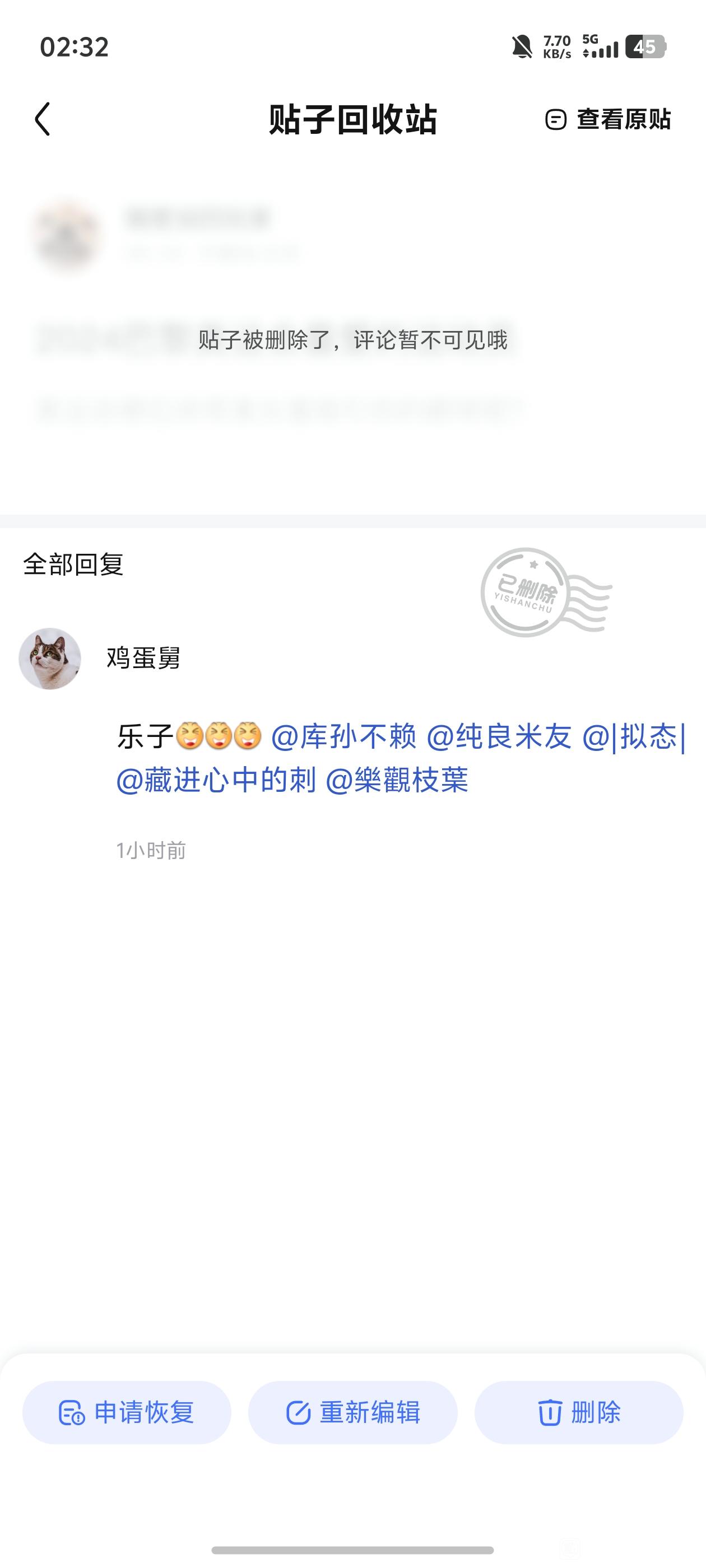Go back from 贴子回收站
Viewport: 706px width, 1568px height.
click(x=43, y=119)
